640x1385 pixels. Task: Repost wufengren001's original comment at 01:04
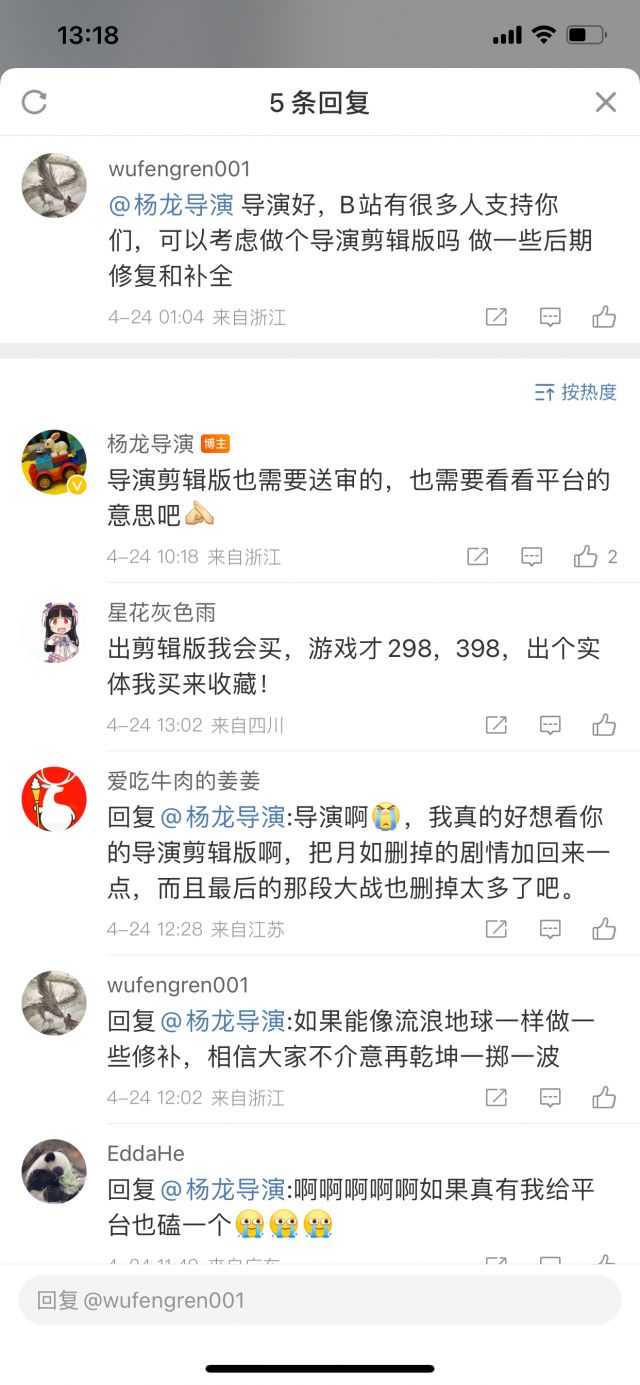tap(496, 317)
